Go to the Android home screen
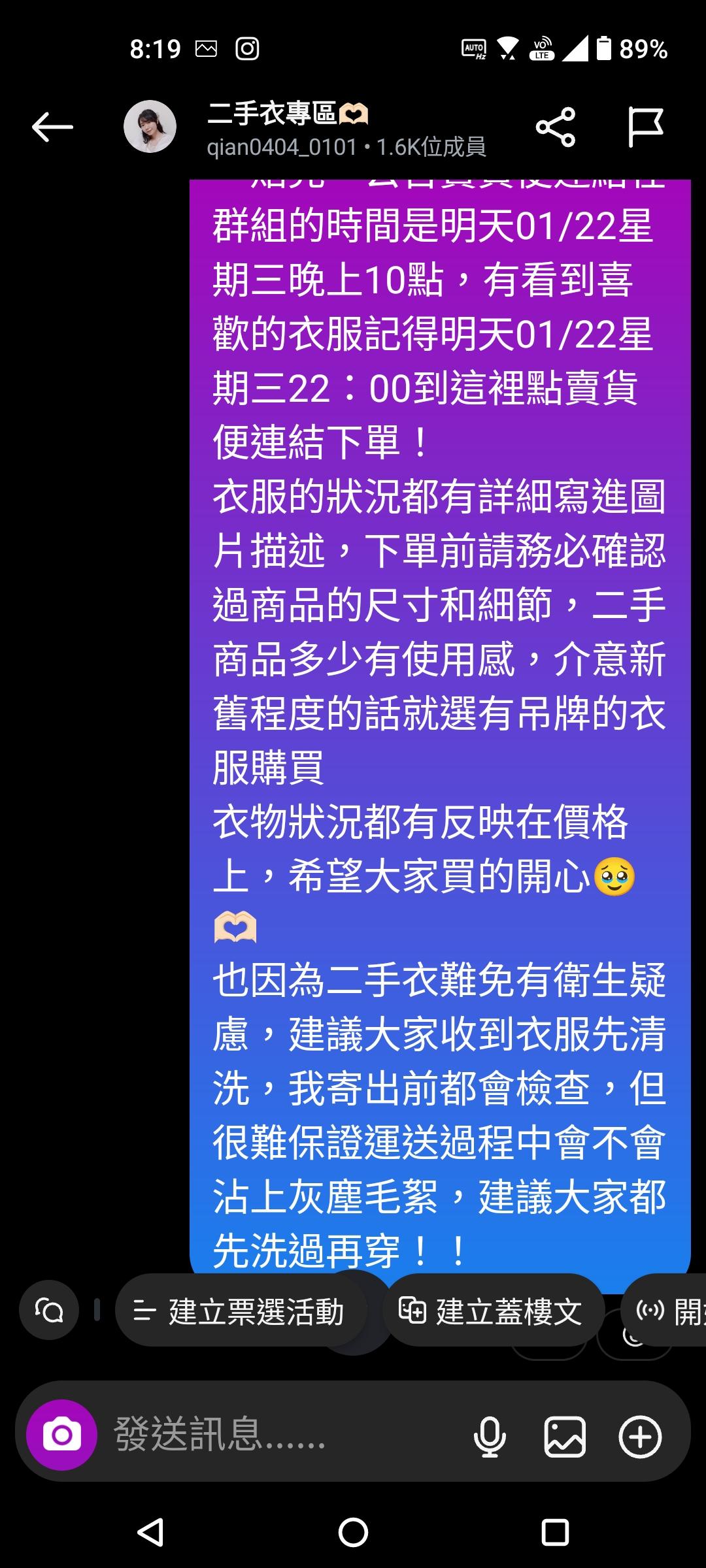Viewport: 706px width, 1568px height. (353, 1532)
